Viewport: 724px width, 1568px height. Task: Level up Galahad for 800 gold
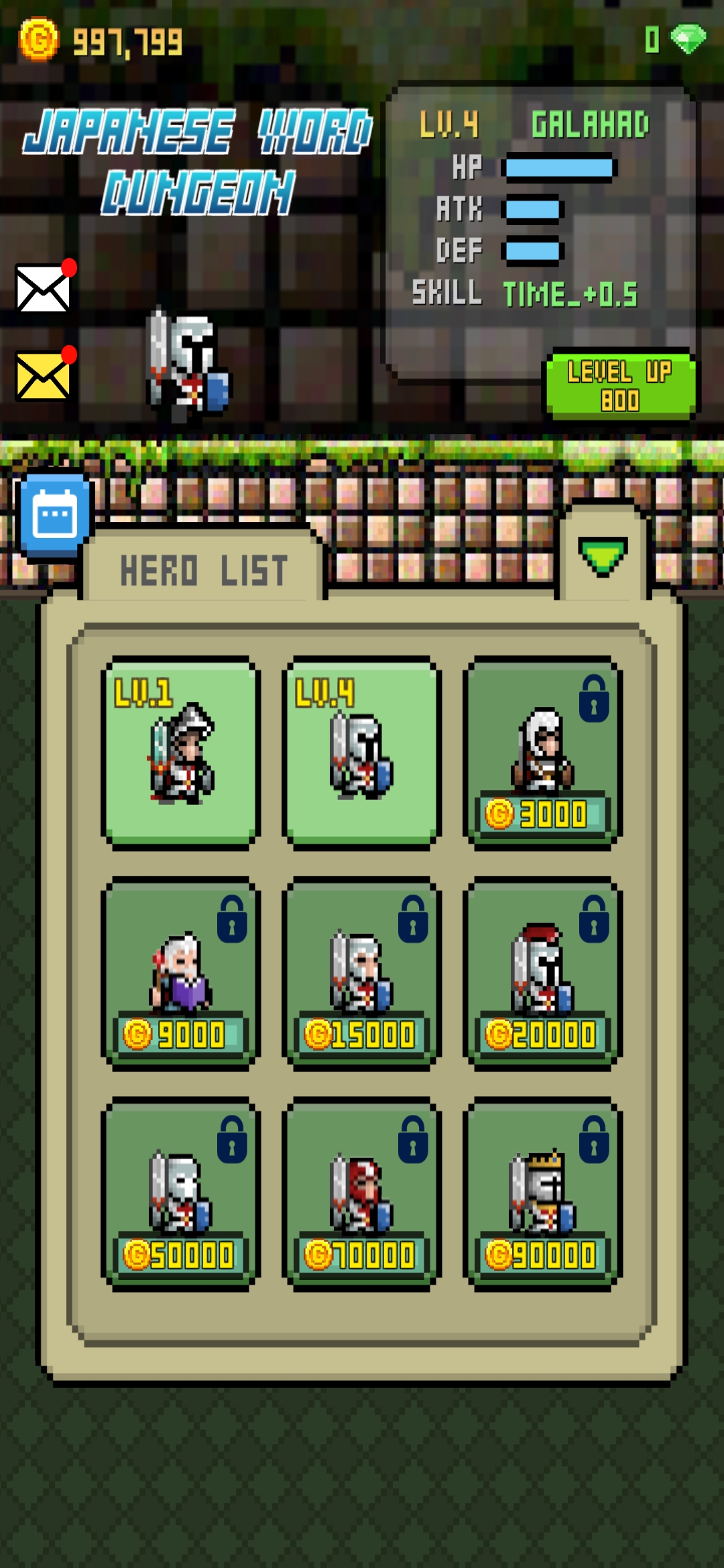point(619,385)
